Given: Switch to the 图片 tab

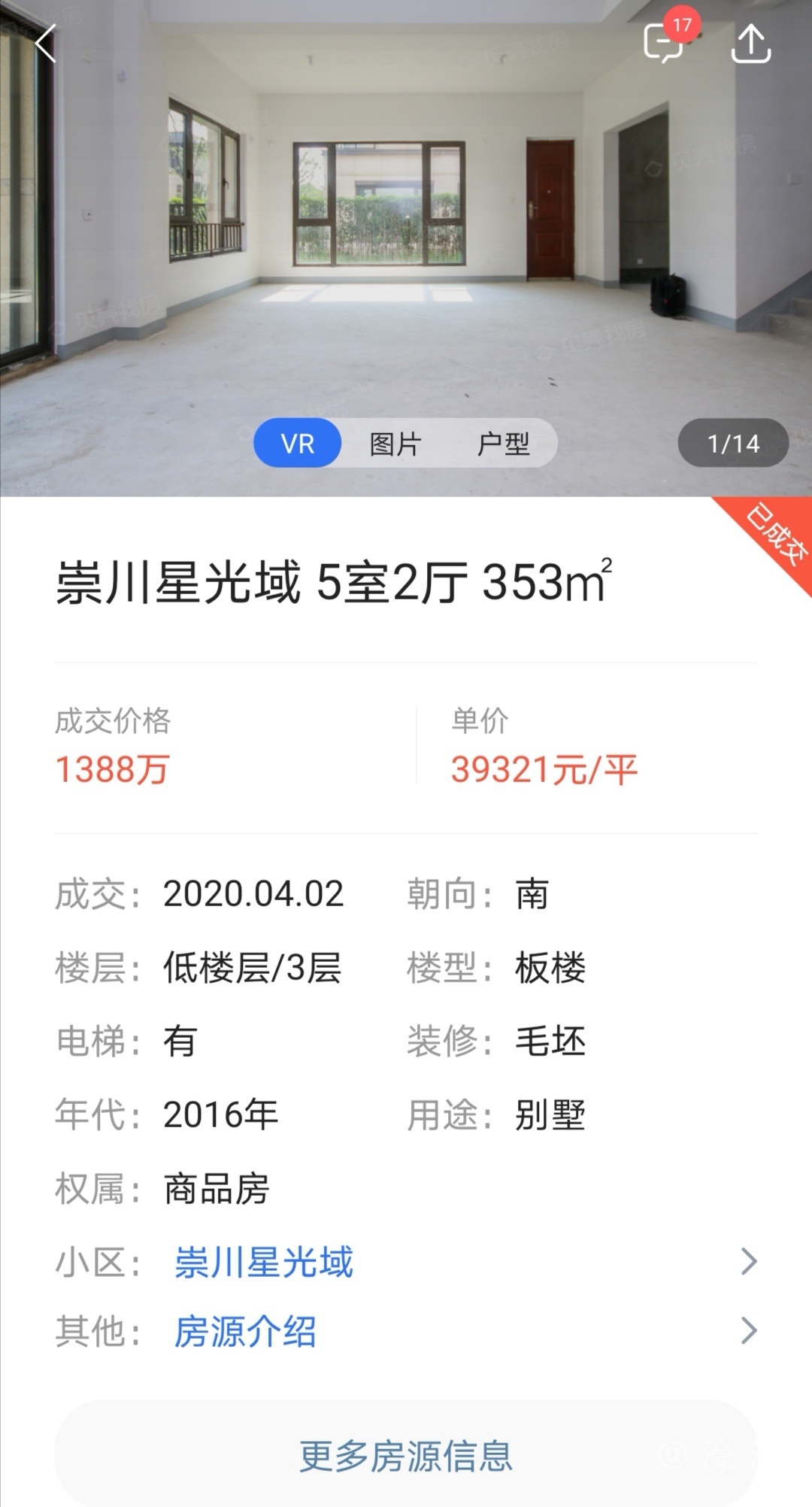Looking at the screenshot, I should tap(395, 444).
